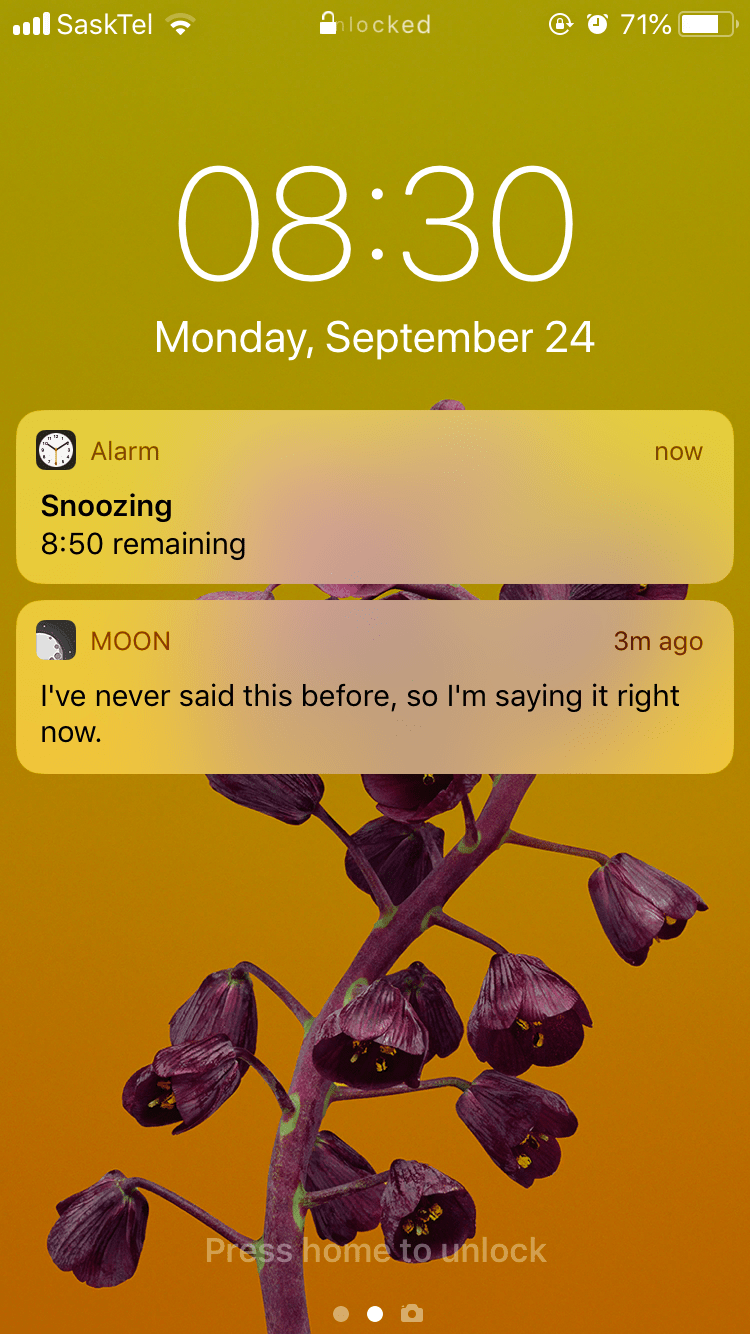
Task: Tap the camera page indicator icon
Action: (411, 1313)
